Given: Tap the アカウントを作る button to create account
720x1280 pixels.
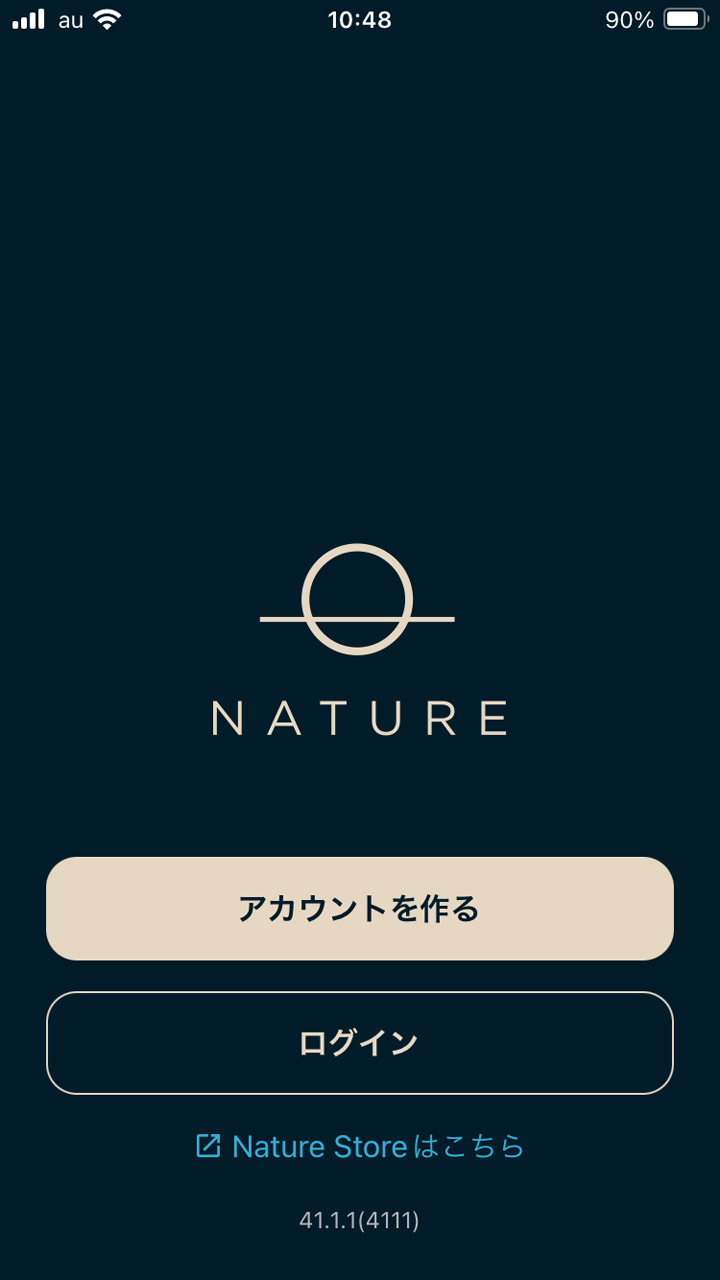Looking at the screenshot, I should 360,908.
